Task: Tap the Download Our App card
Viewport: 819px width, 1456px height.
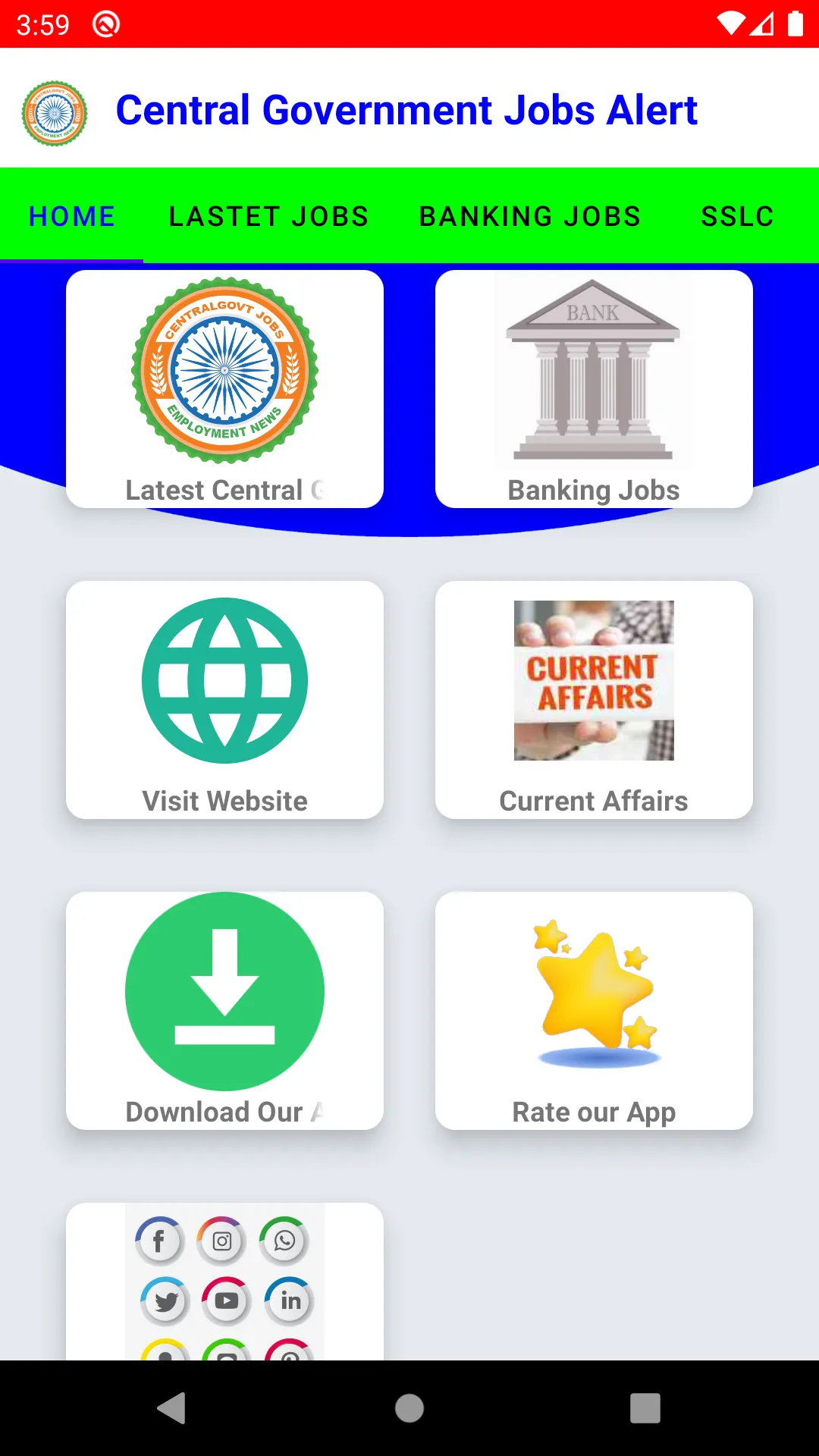Action: click(224, 1011)
